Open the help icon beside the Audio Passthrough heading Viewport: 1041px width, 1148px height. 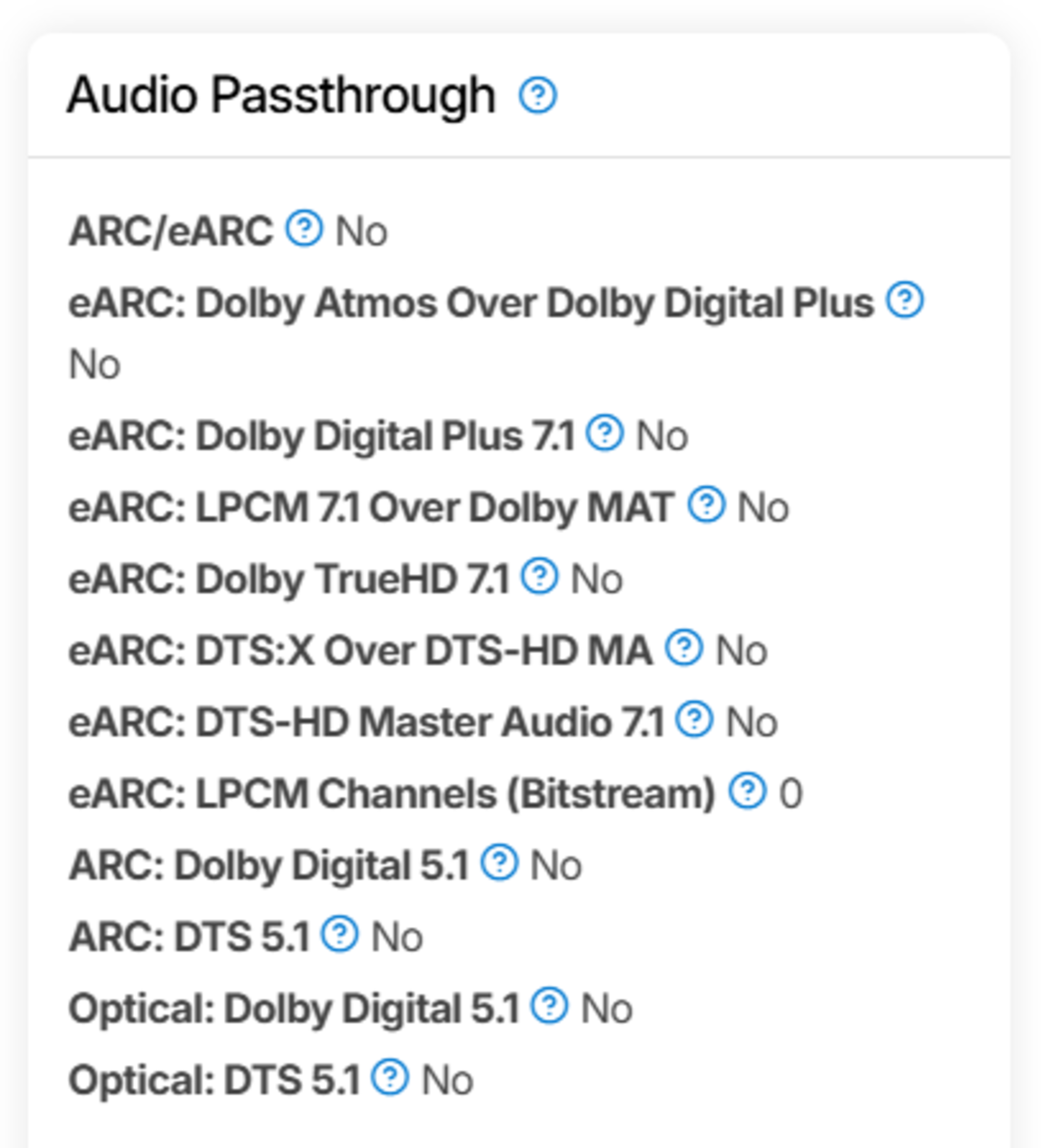pos(537,95)
